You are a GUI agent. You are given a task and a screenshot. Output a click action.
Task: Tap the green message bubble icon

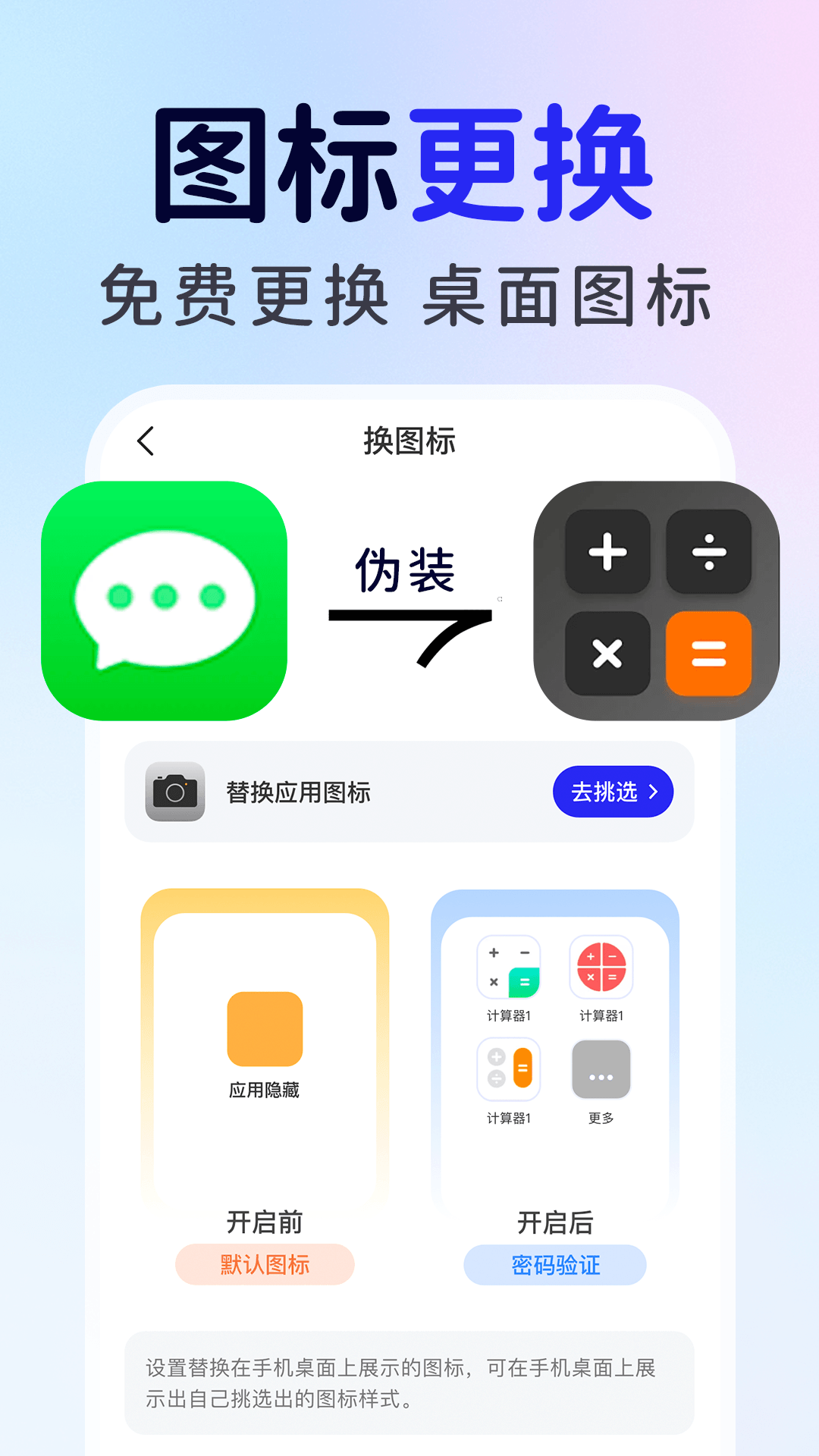167,599
